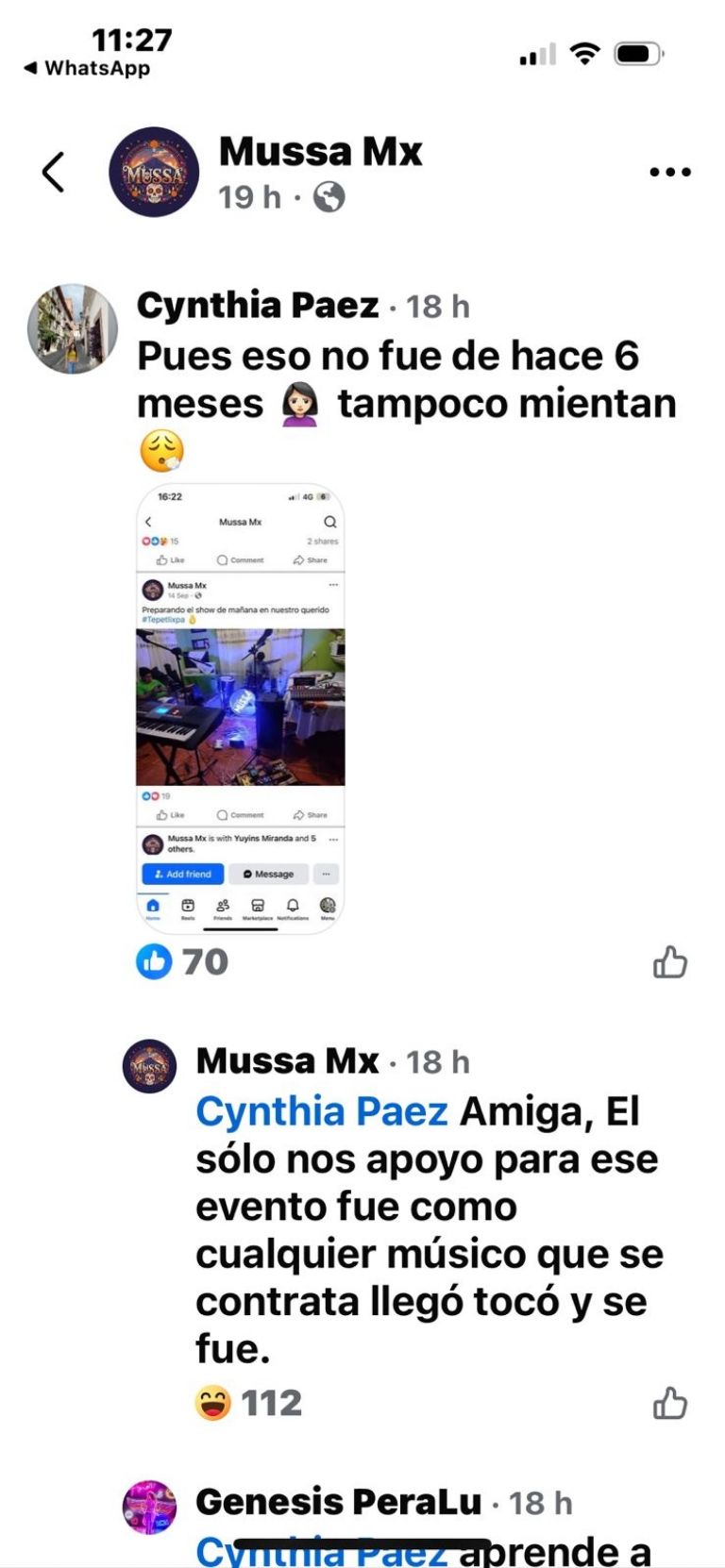View the 112 reactions on Mussa Mx's reply

[x=249, y=1403]
